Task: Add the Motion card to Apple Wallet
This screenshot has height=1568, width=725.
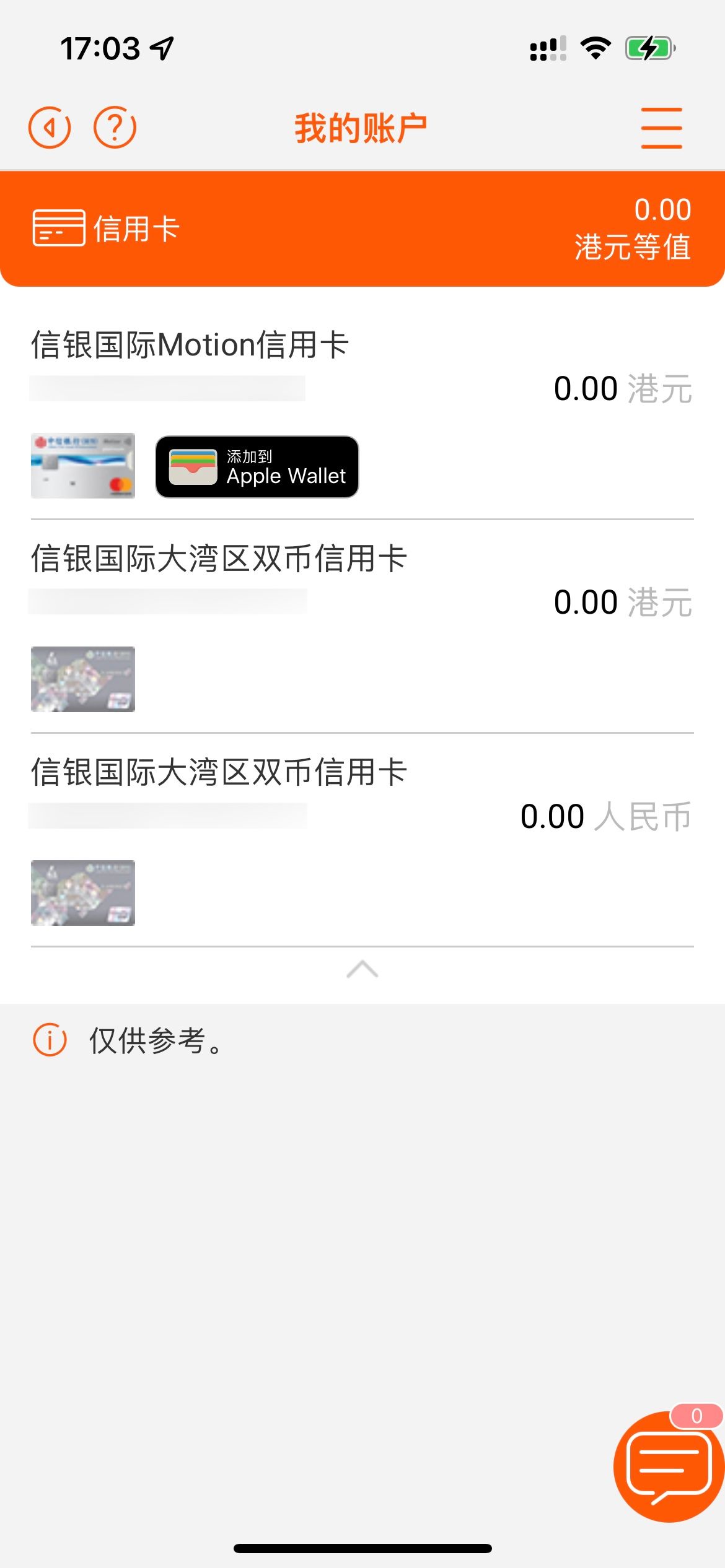Action: point(257,467)
